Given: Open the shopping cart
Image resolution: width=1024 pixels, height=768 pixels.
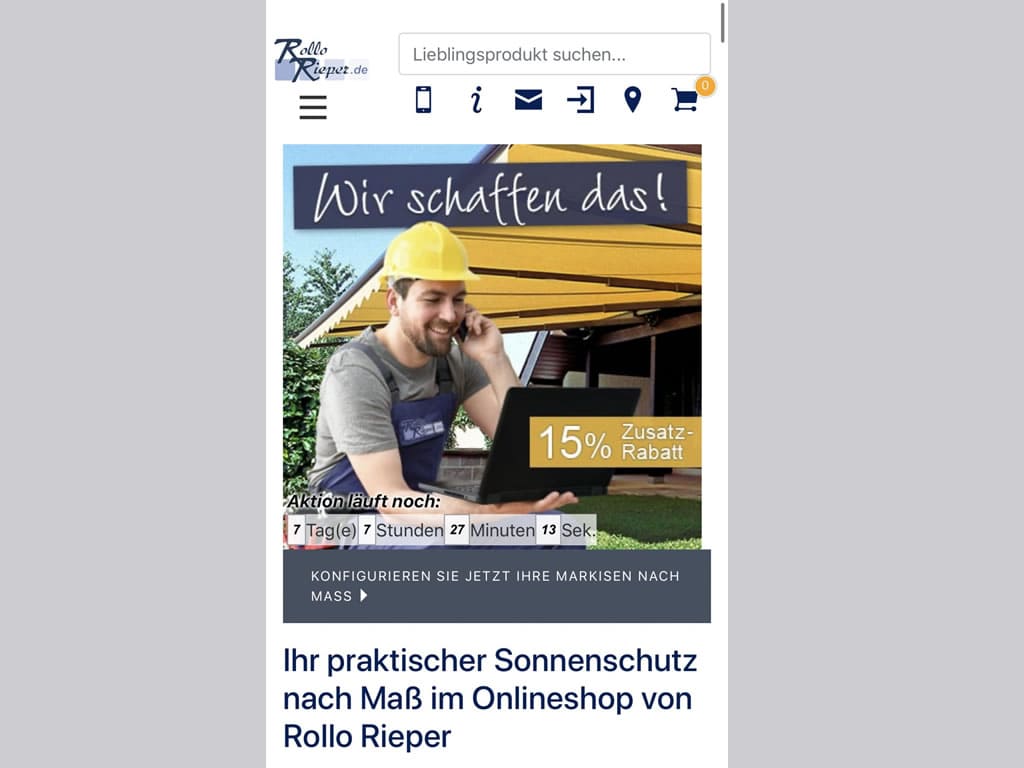Looking at the screenshot, I should 685,100.
